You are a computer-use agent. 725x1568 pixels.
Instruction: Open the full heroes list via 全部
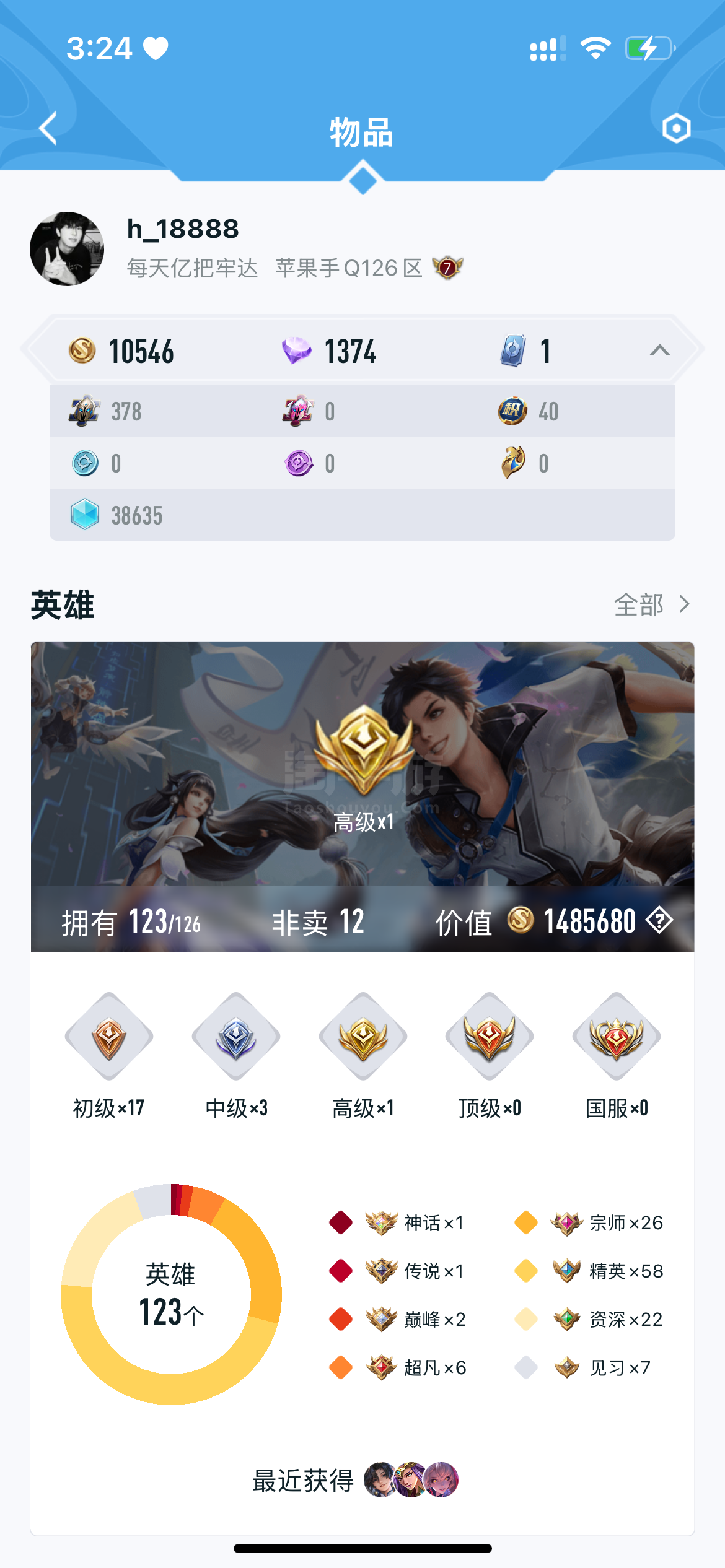[651, 604]
